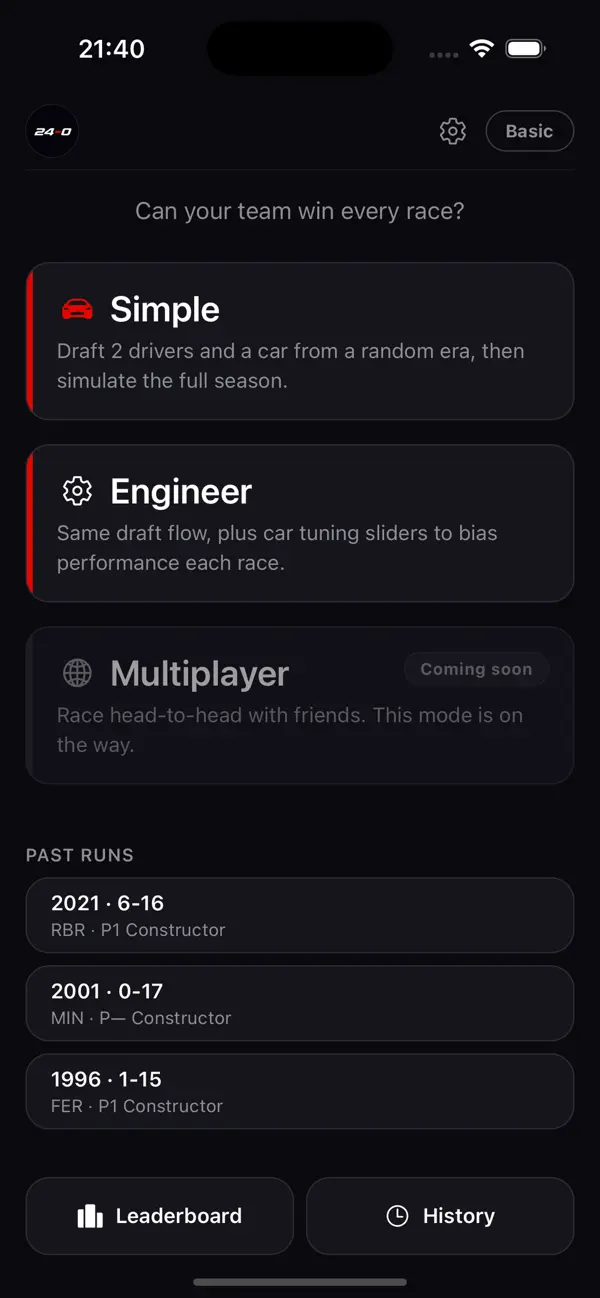Choose the Engineer game mode
This screenshot has width=600, height=1298.
point(300,523)
